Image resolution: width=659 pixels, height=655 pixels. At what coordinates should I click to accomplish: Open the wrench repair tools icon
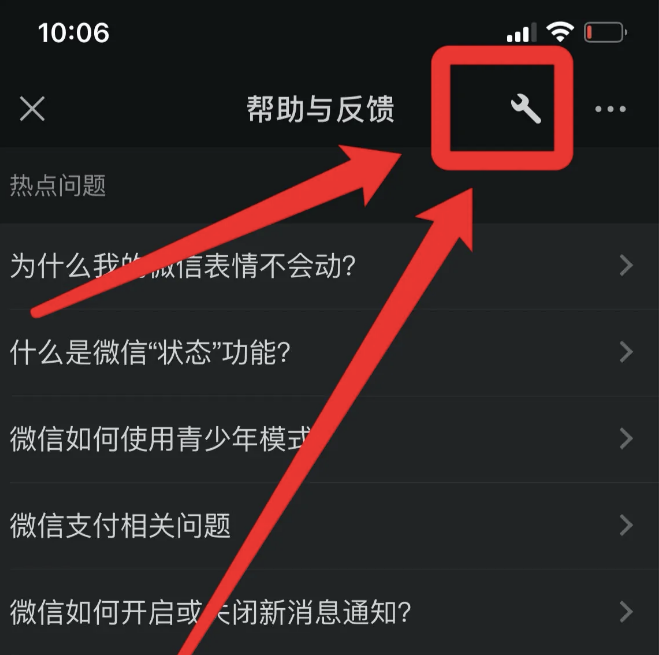525,109
